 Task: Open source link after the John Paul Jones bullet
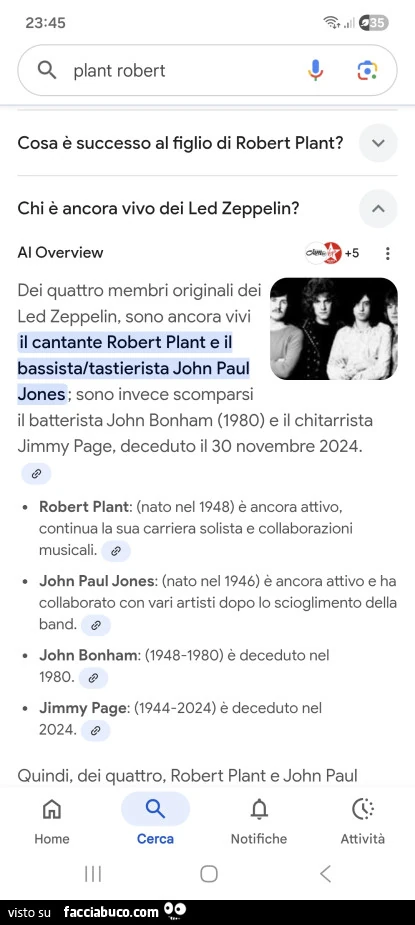click(x=96, y=625)
